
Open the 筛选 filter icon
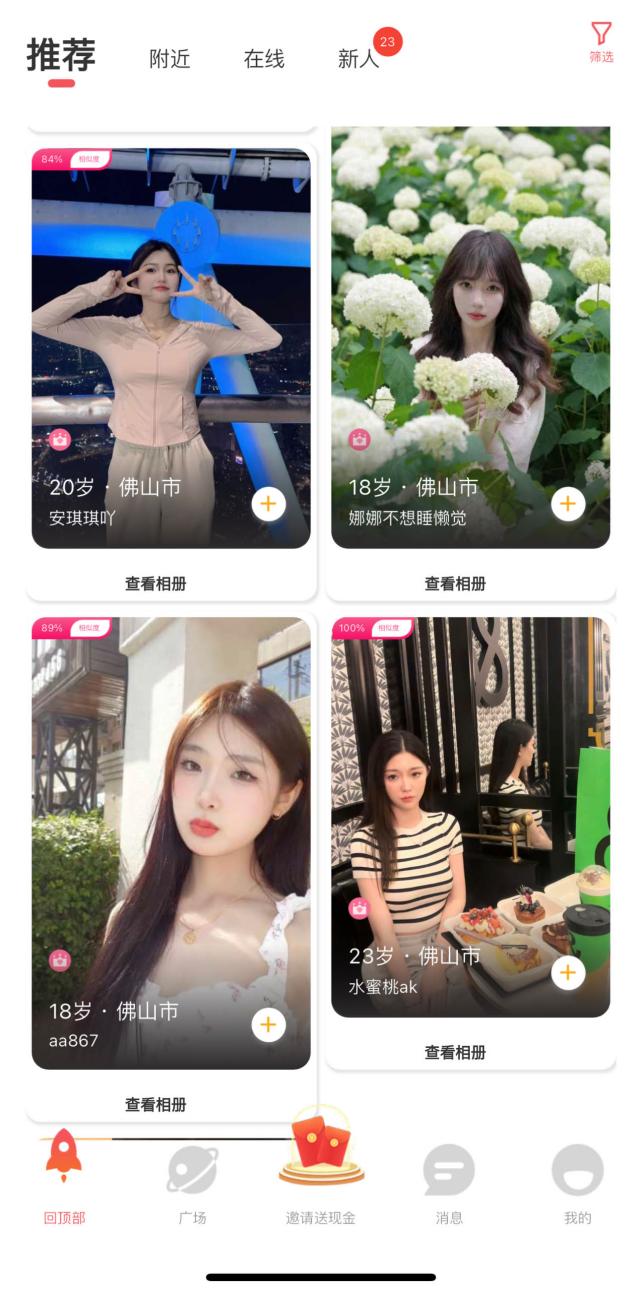(600, 42)
